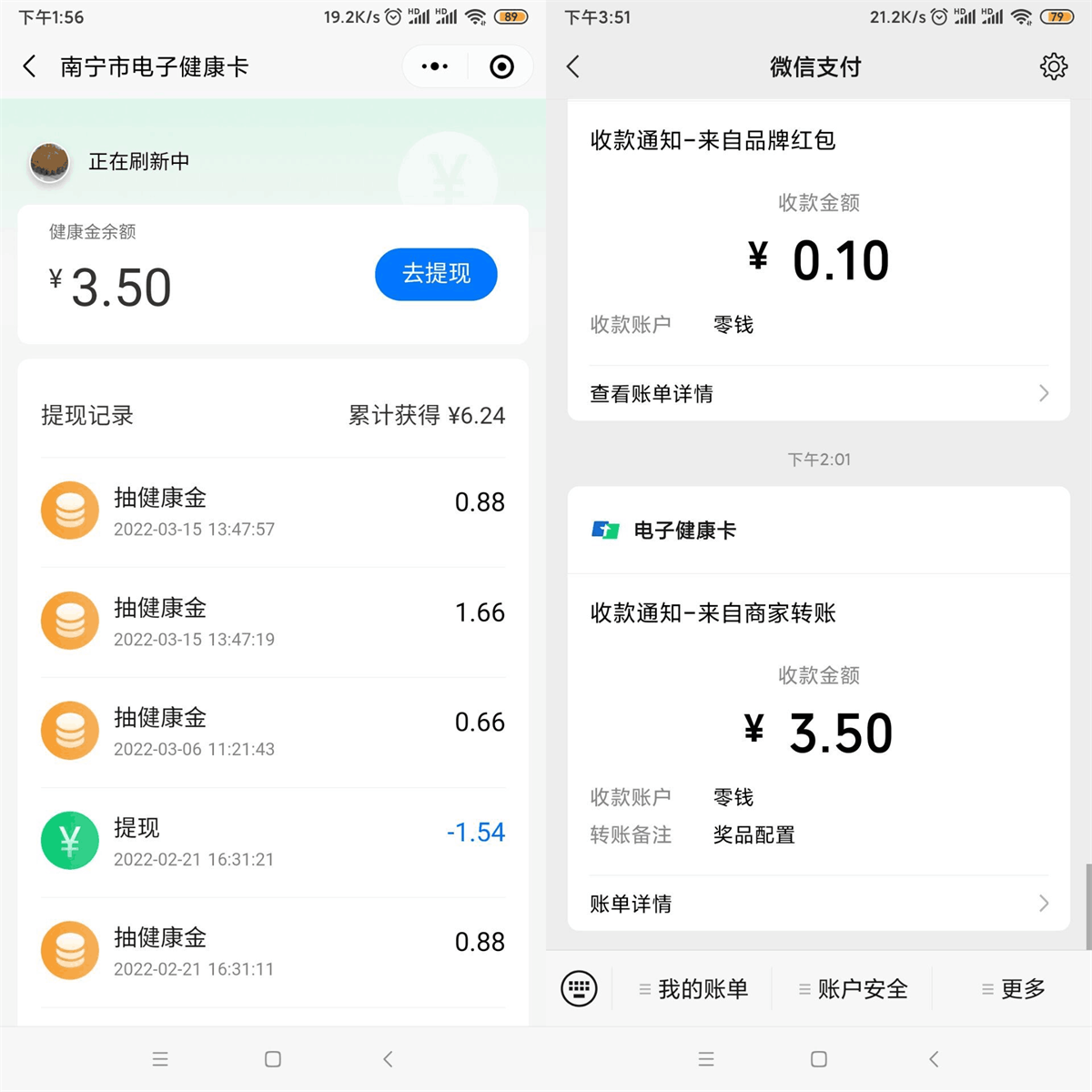Expand the 更多 menu
This screenshot has width=1092, height=1092.
tap(1013, 989)
